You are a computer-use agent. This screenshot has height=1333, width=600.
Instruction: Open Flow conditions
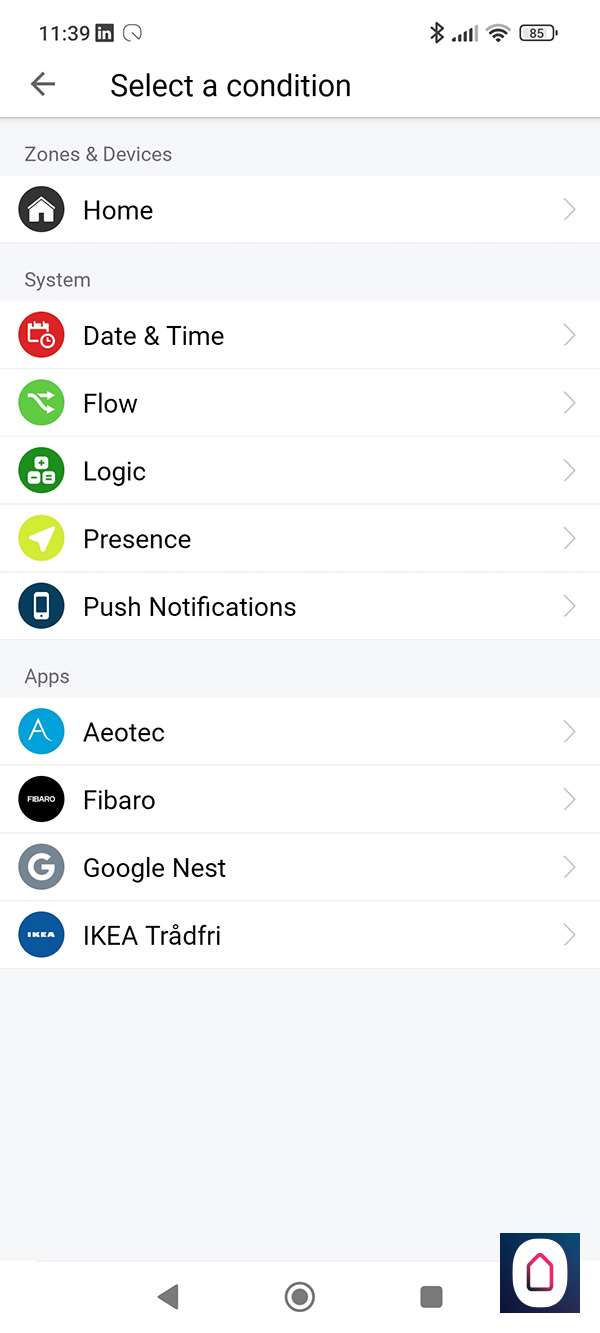300,404
